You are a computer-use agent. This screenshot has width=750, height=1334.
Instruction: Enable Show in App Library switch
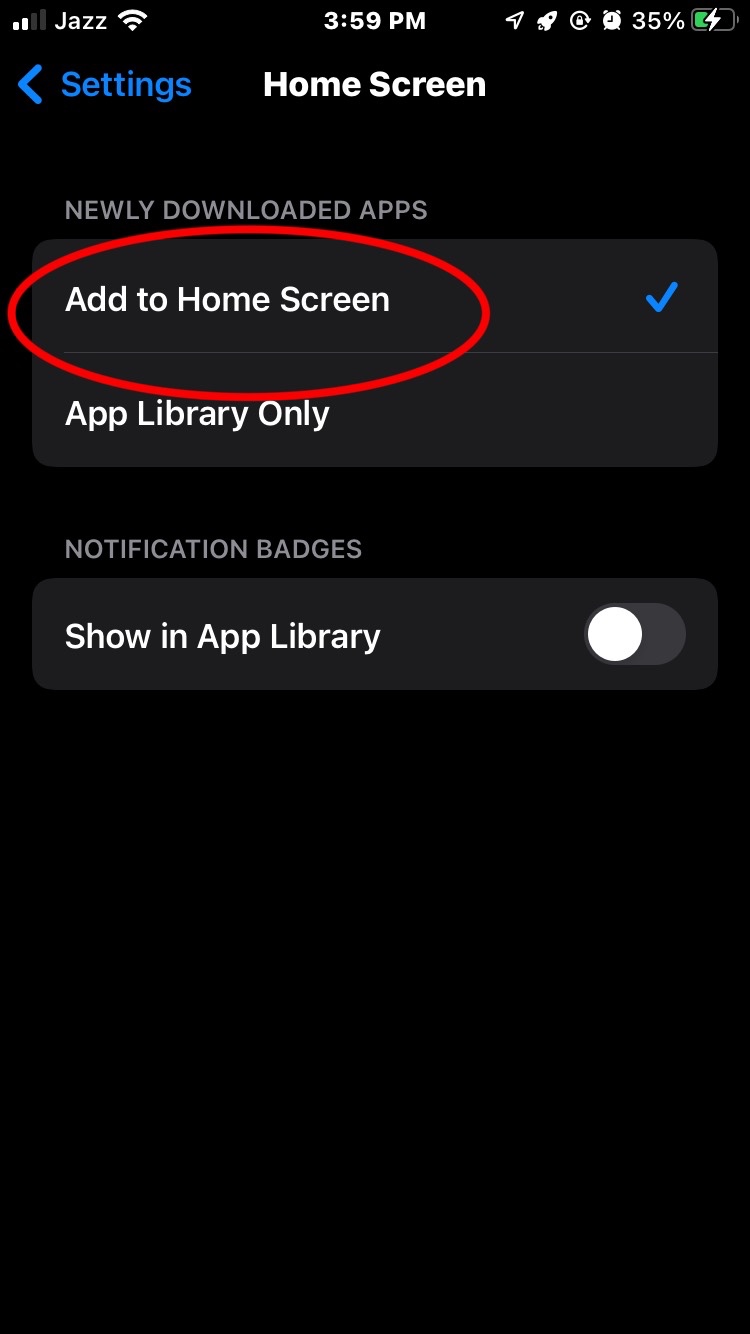coord(634,635)
